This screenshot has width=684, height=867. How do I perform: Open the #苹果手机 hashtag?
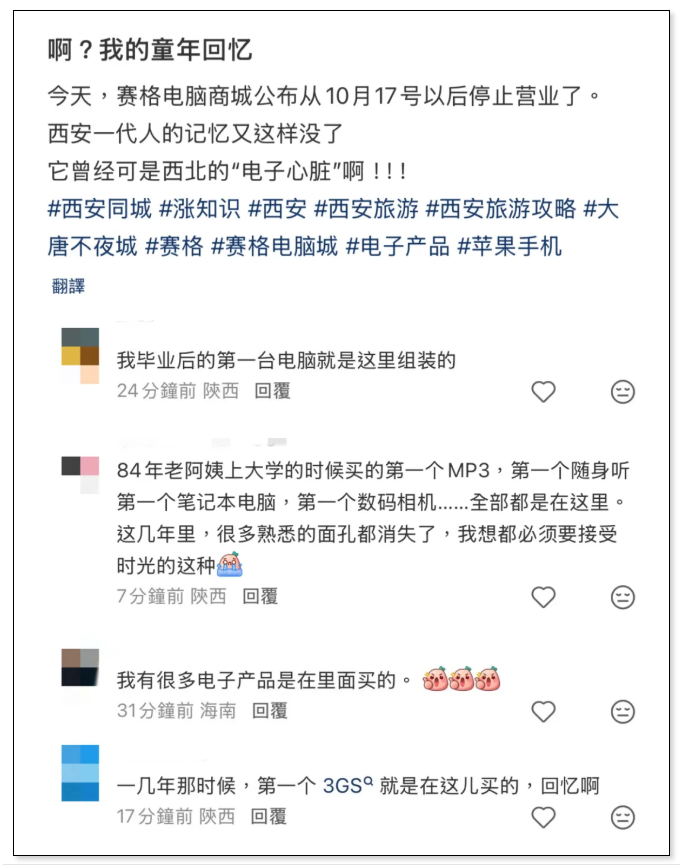coord(509,246)
